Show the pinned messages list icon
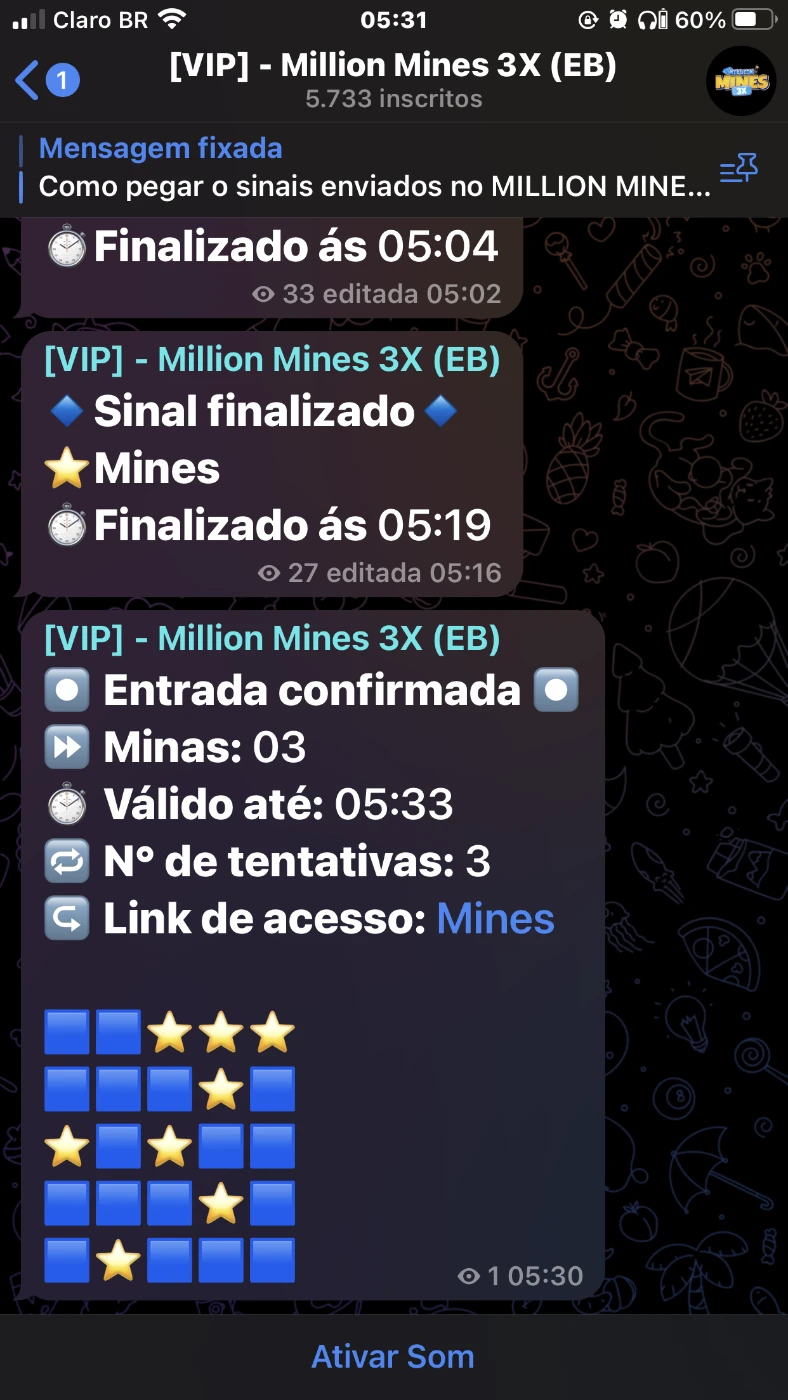The height and width of the screenshot is (1400, 788). point(739,169)
